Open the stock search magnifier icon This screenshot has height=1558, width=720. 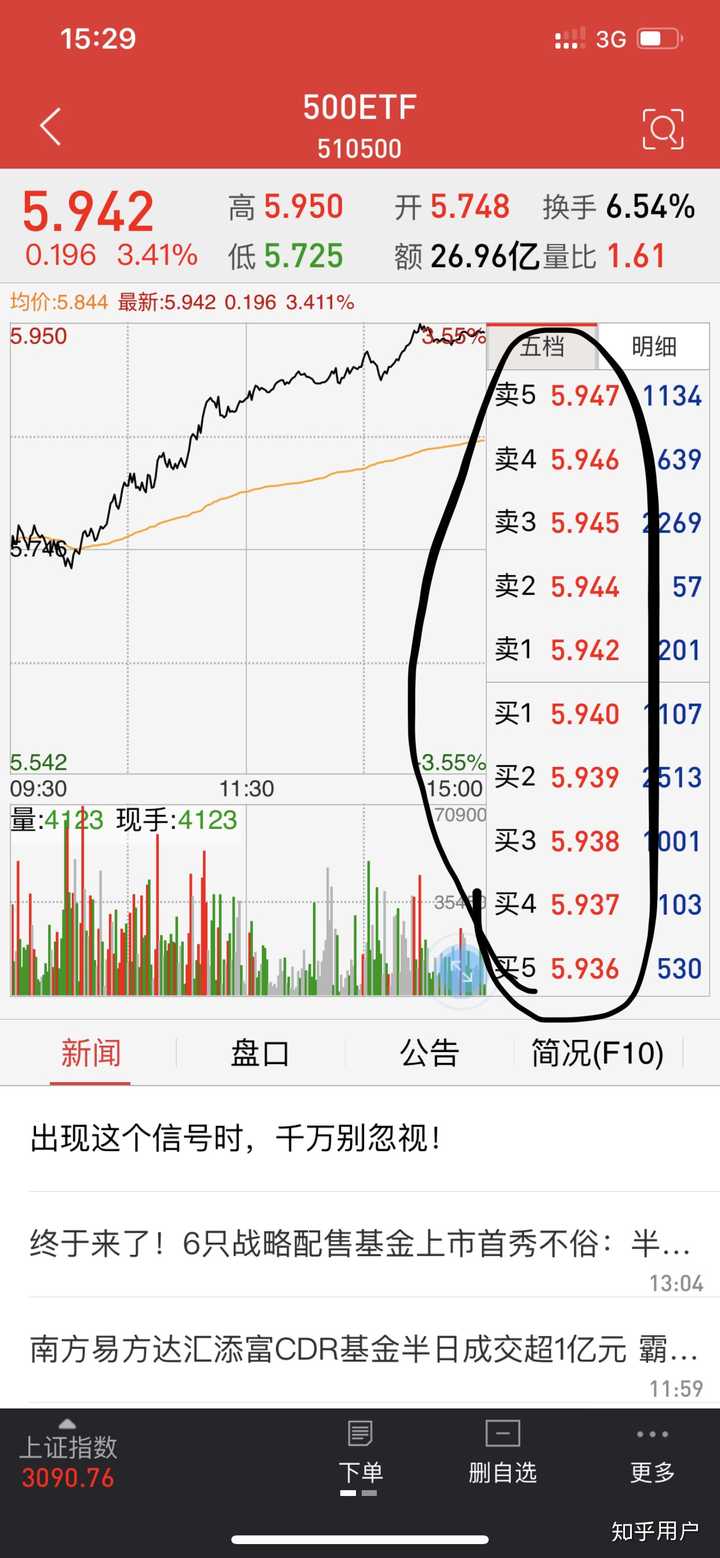(663, 127)
